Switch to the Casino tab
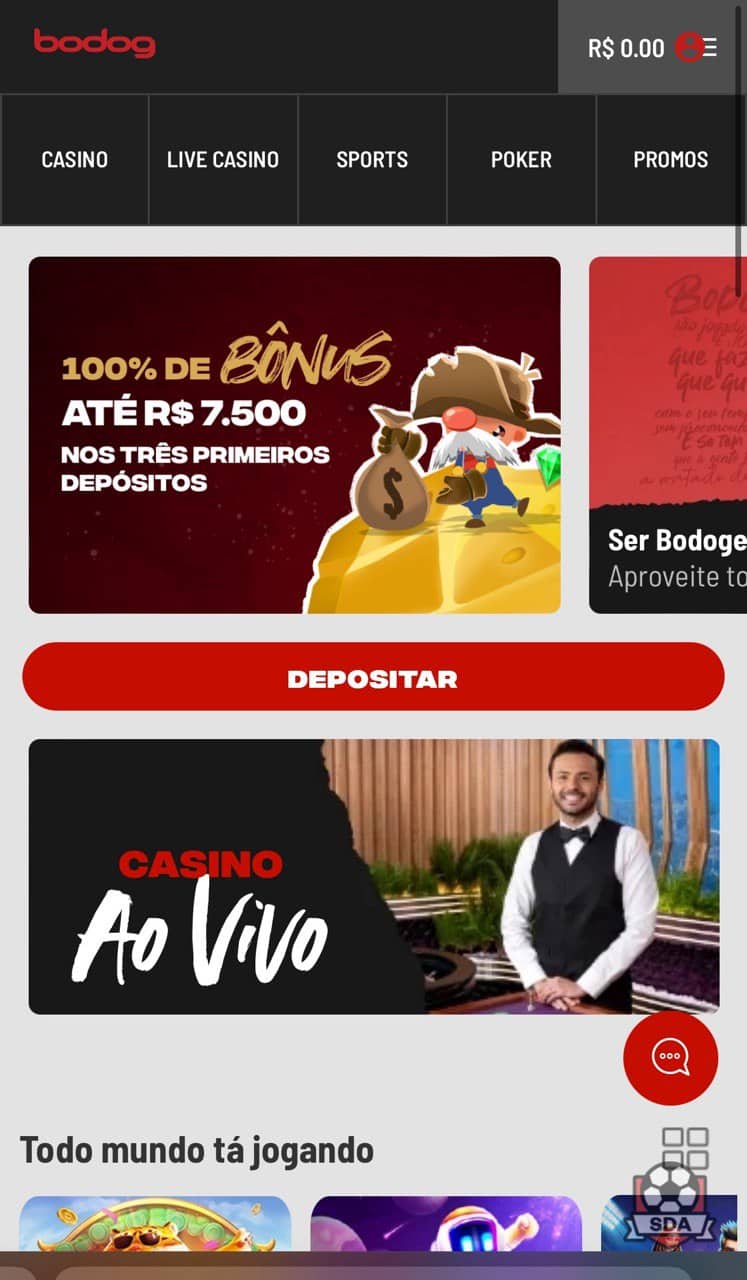Viewport: 747px width, 1280px height. 75,159
